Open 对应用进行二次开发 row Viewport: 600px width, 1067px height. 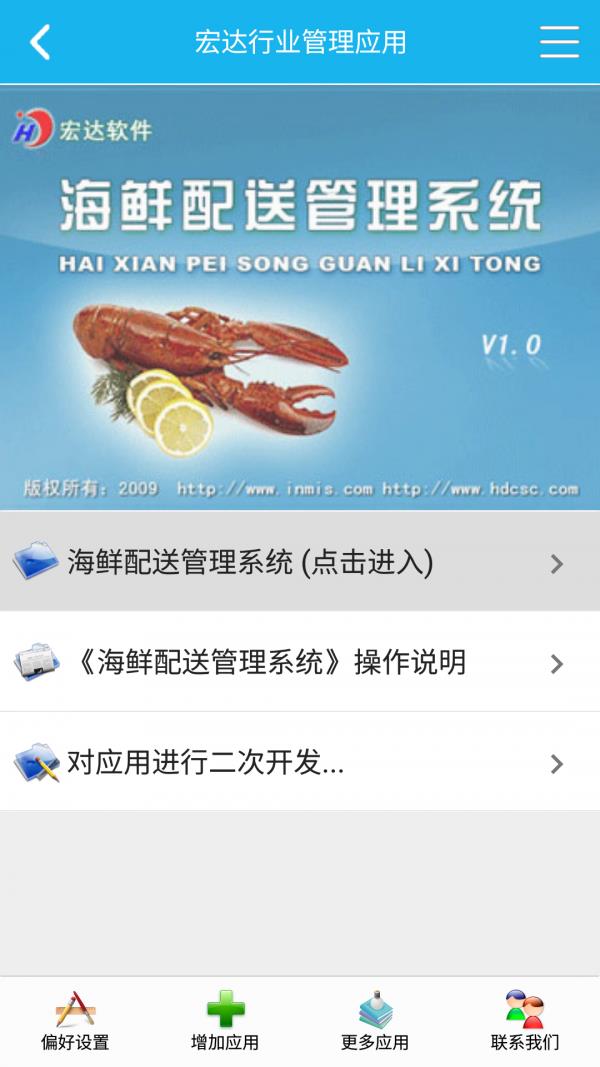[x=299, y=763]
